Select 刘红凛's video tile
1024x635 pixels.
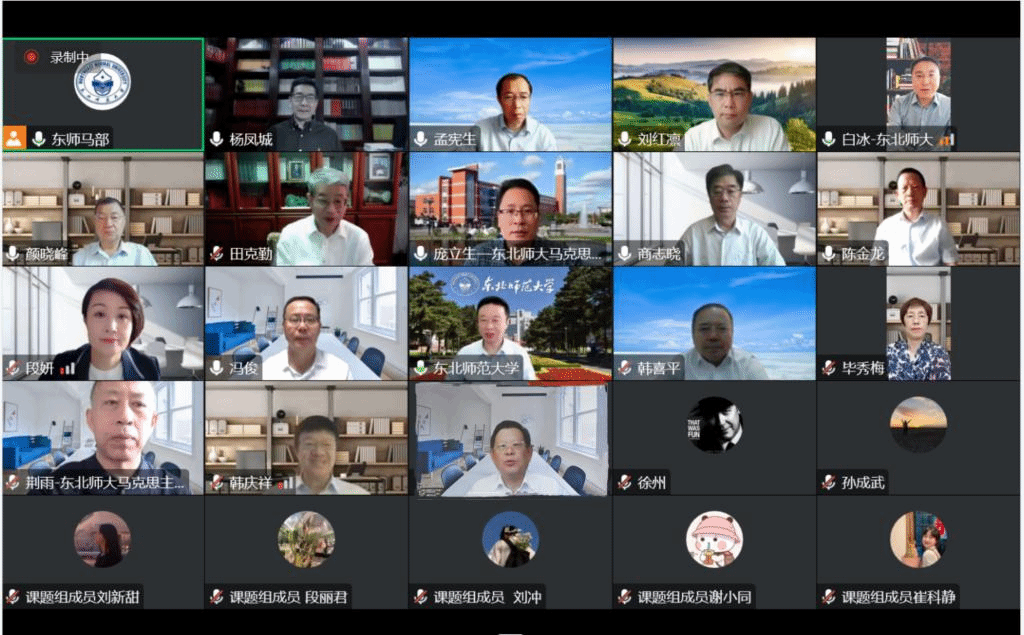714,94
